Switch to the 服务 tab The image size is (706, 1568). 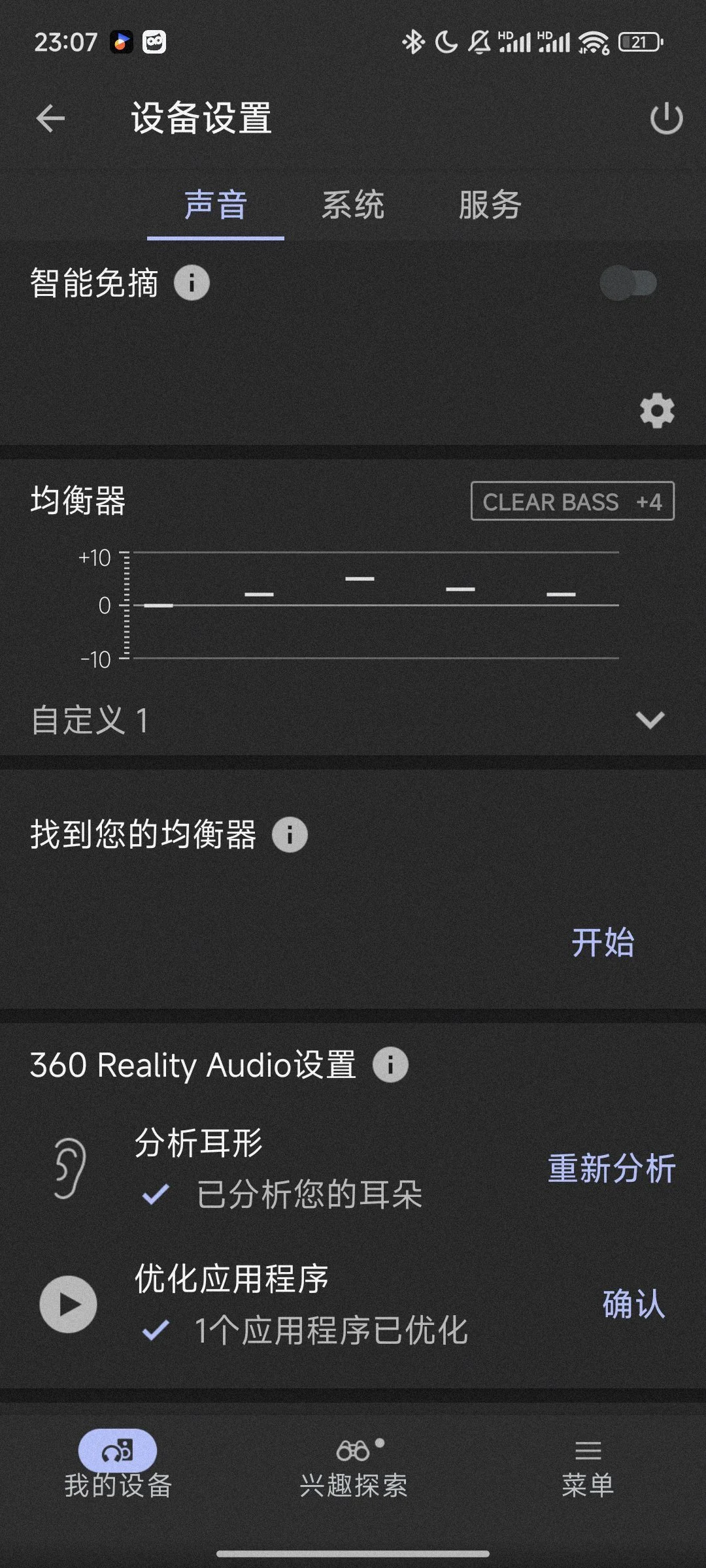[490, 205]
